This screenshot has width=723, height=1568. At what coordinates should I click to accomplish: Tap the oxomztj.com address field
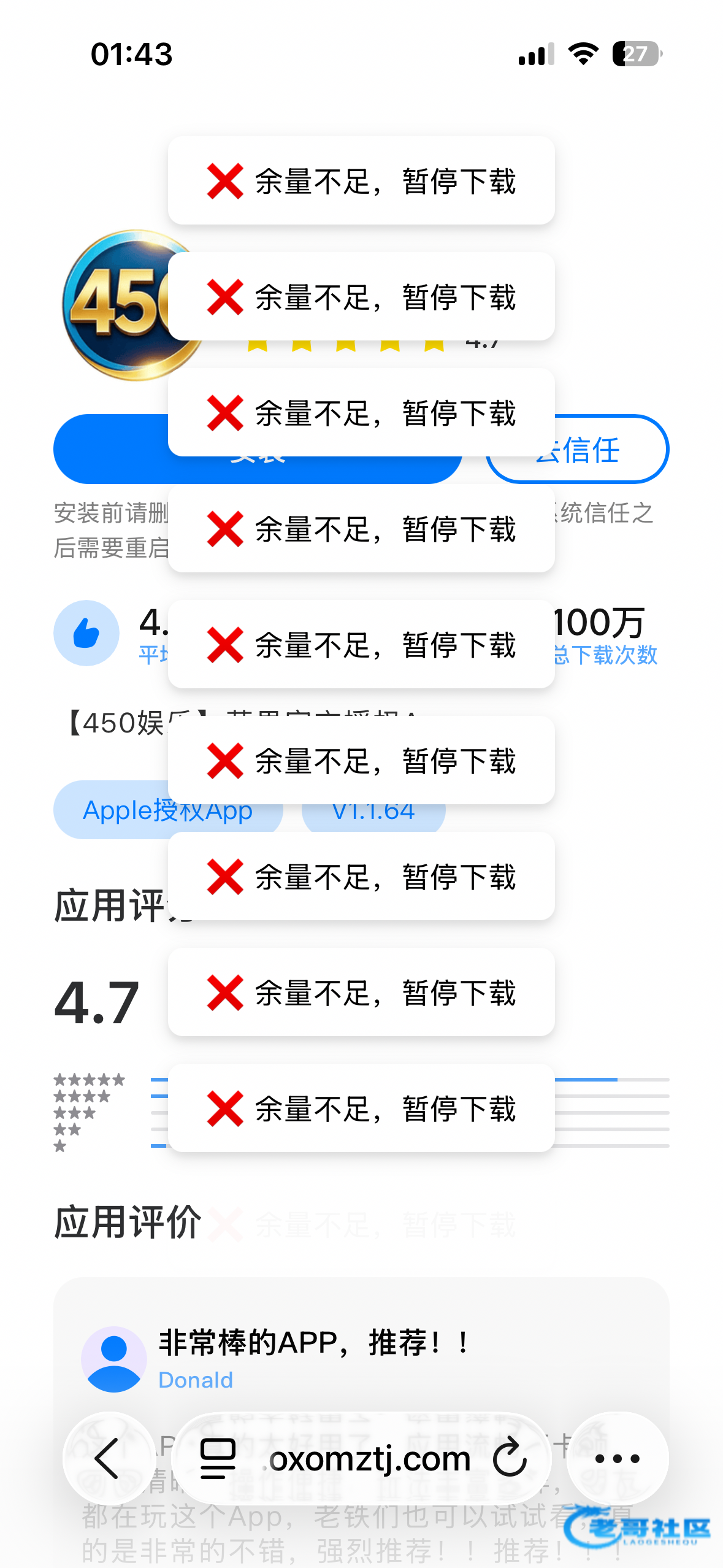(x=369, y=1458)
